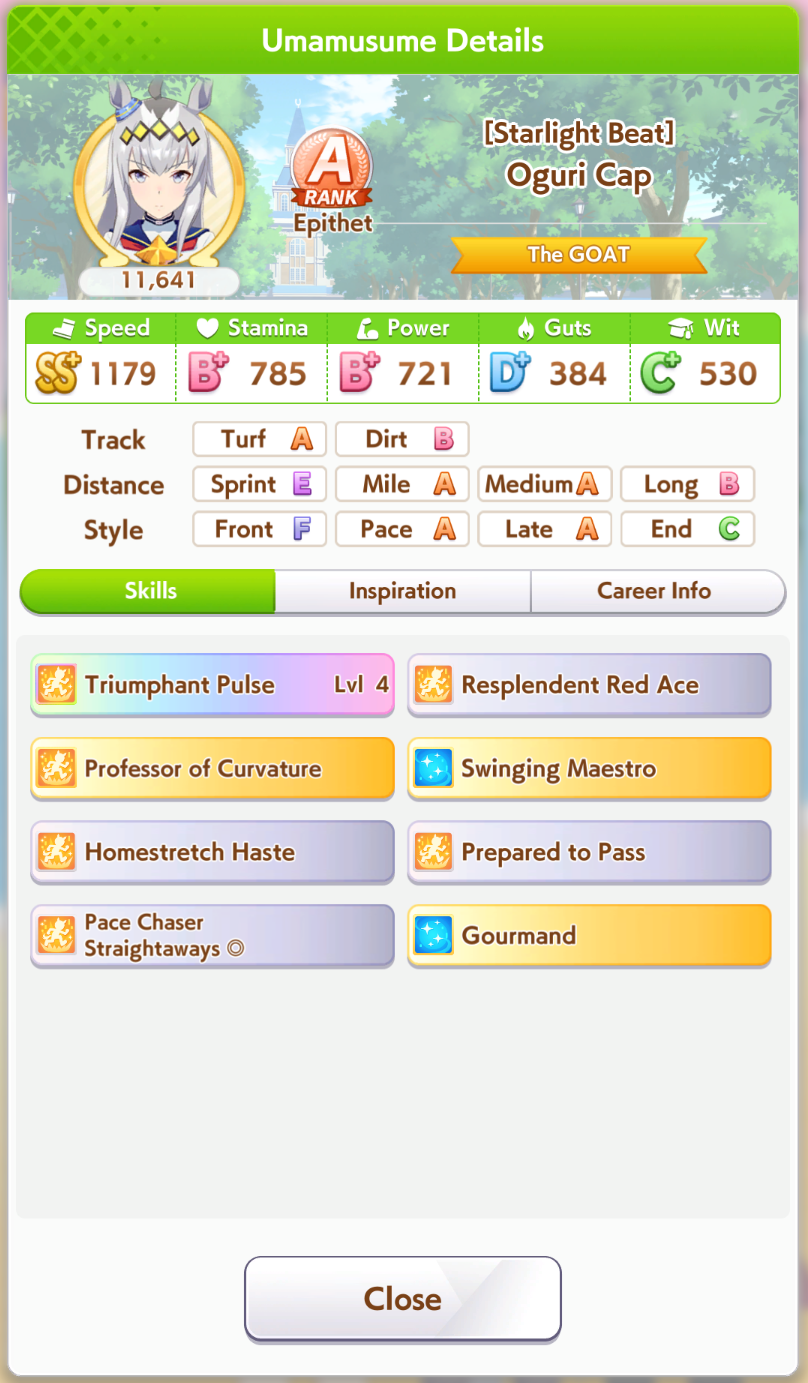Show Professor of Curvature skill details

[212, 769]
